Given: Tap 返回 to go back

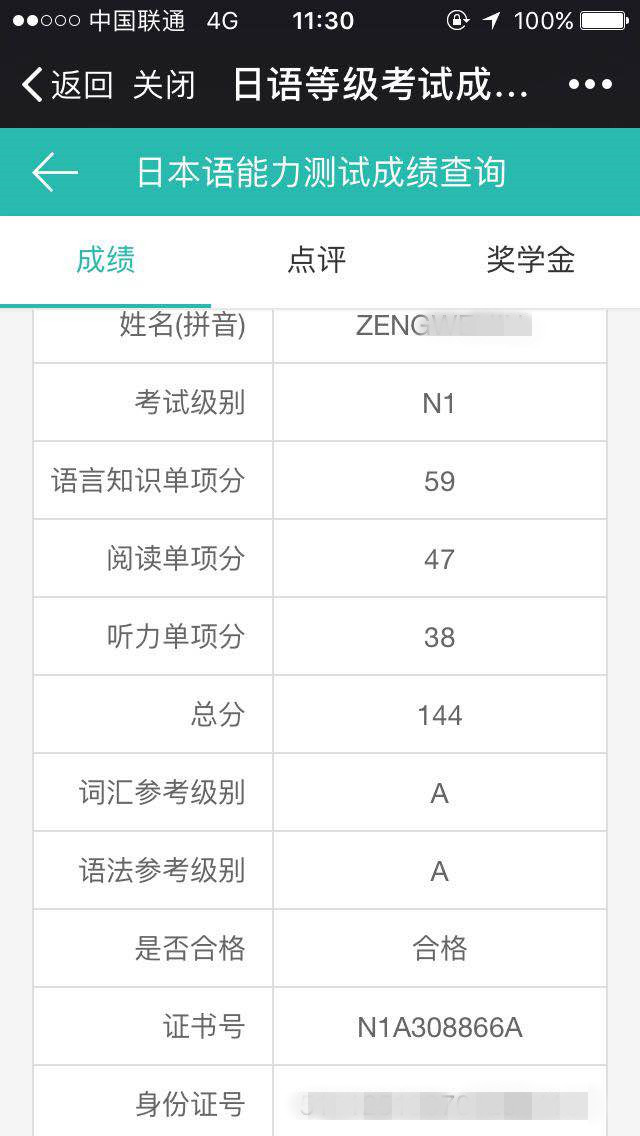Looking at the screenshot, I should pos(68,85).
